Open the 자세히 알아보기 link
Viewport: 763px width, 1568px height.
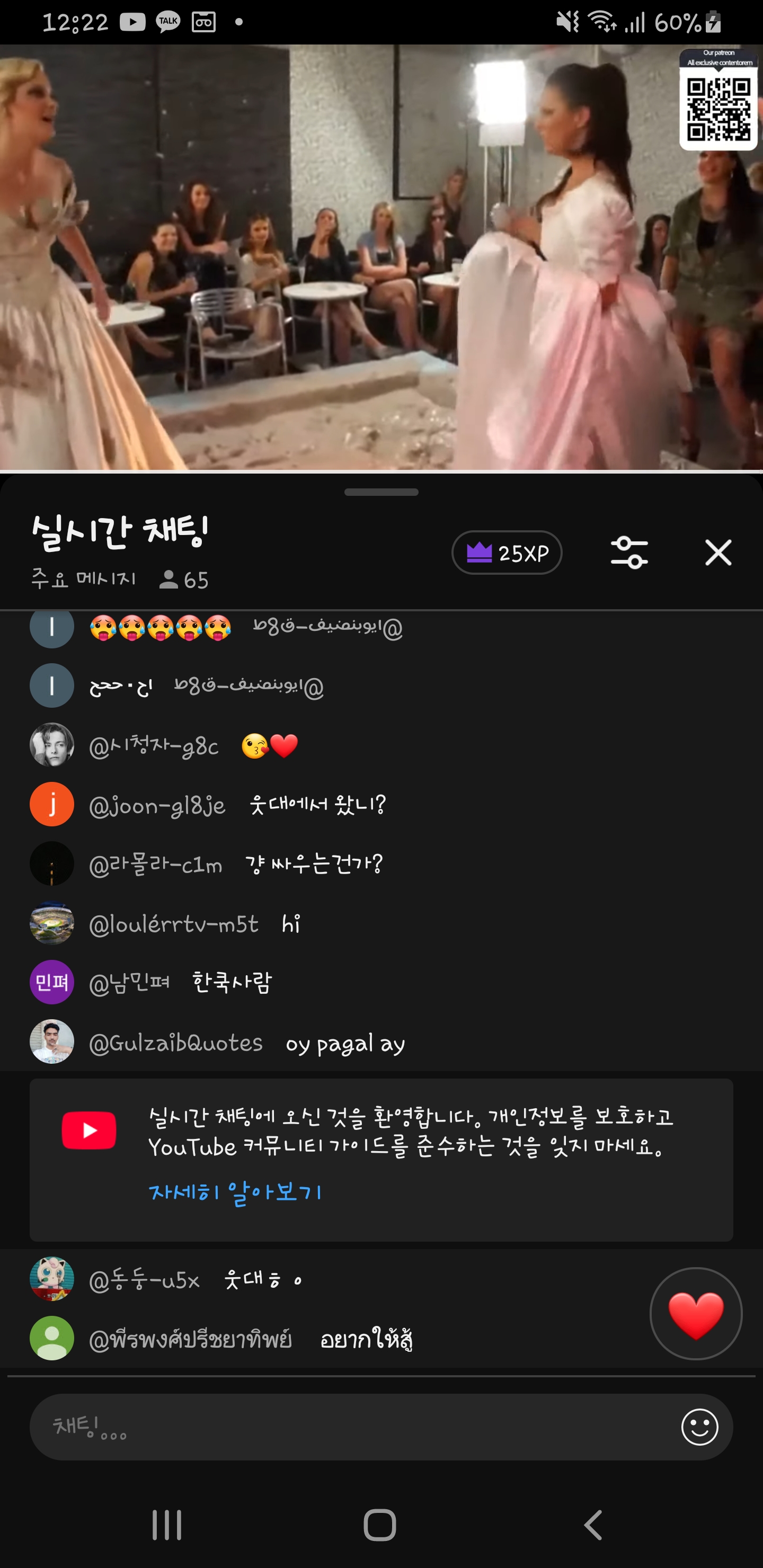tap(235, 1192)
